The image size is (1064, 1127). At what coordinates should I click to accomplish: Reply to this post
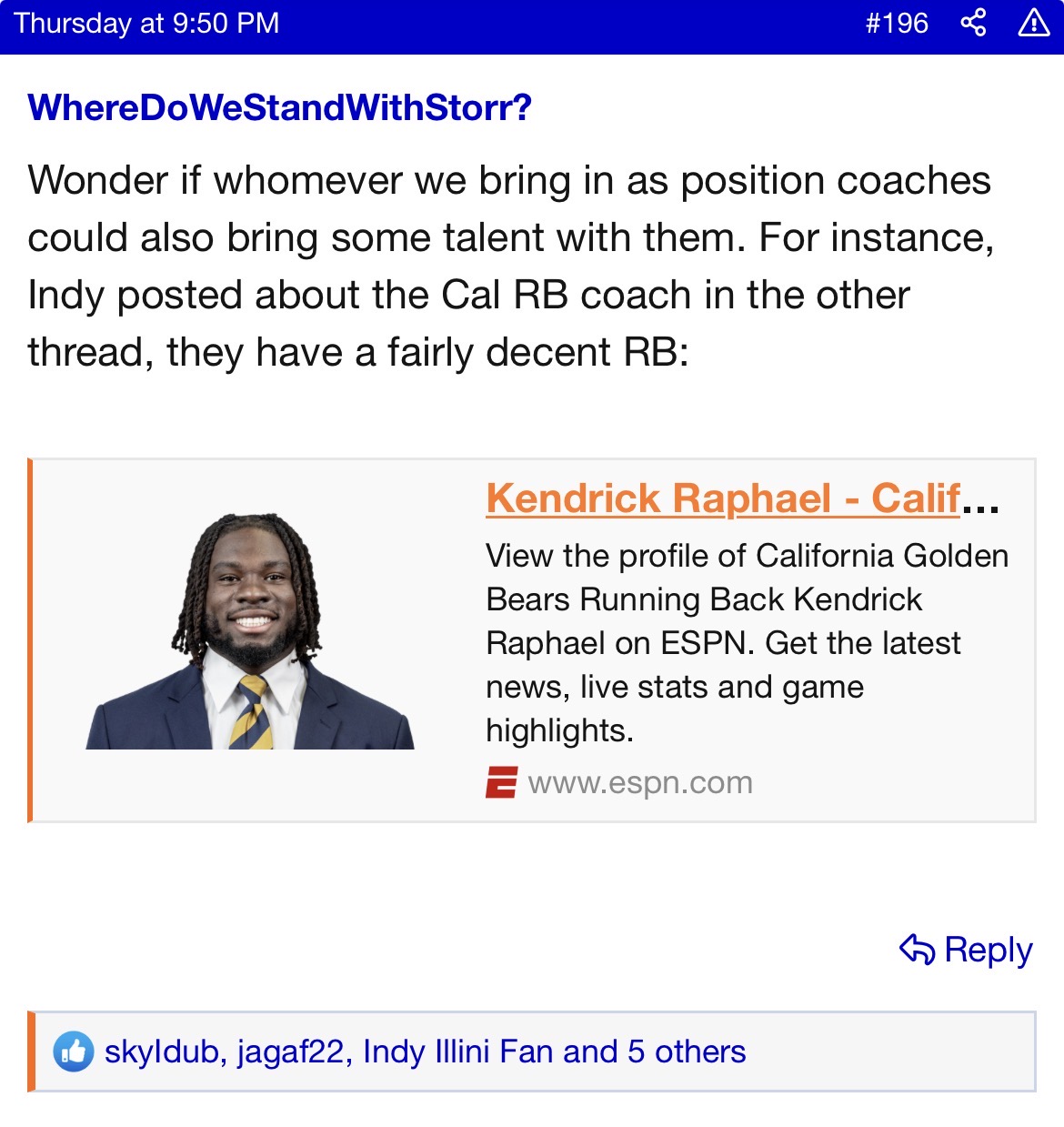point(966,950)
